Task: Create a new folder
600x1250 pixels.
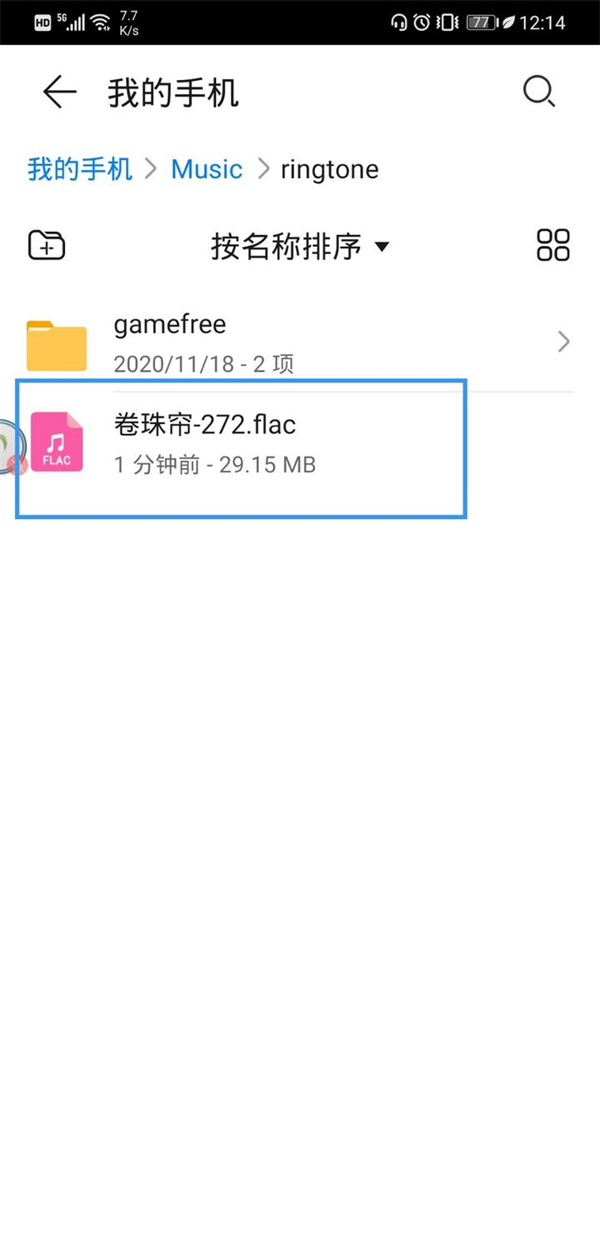Action: pyautogui.click(x=46, y=245)
